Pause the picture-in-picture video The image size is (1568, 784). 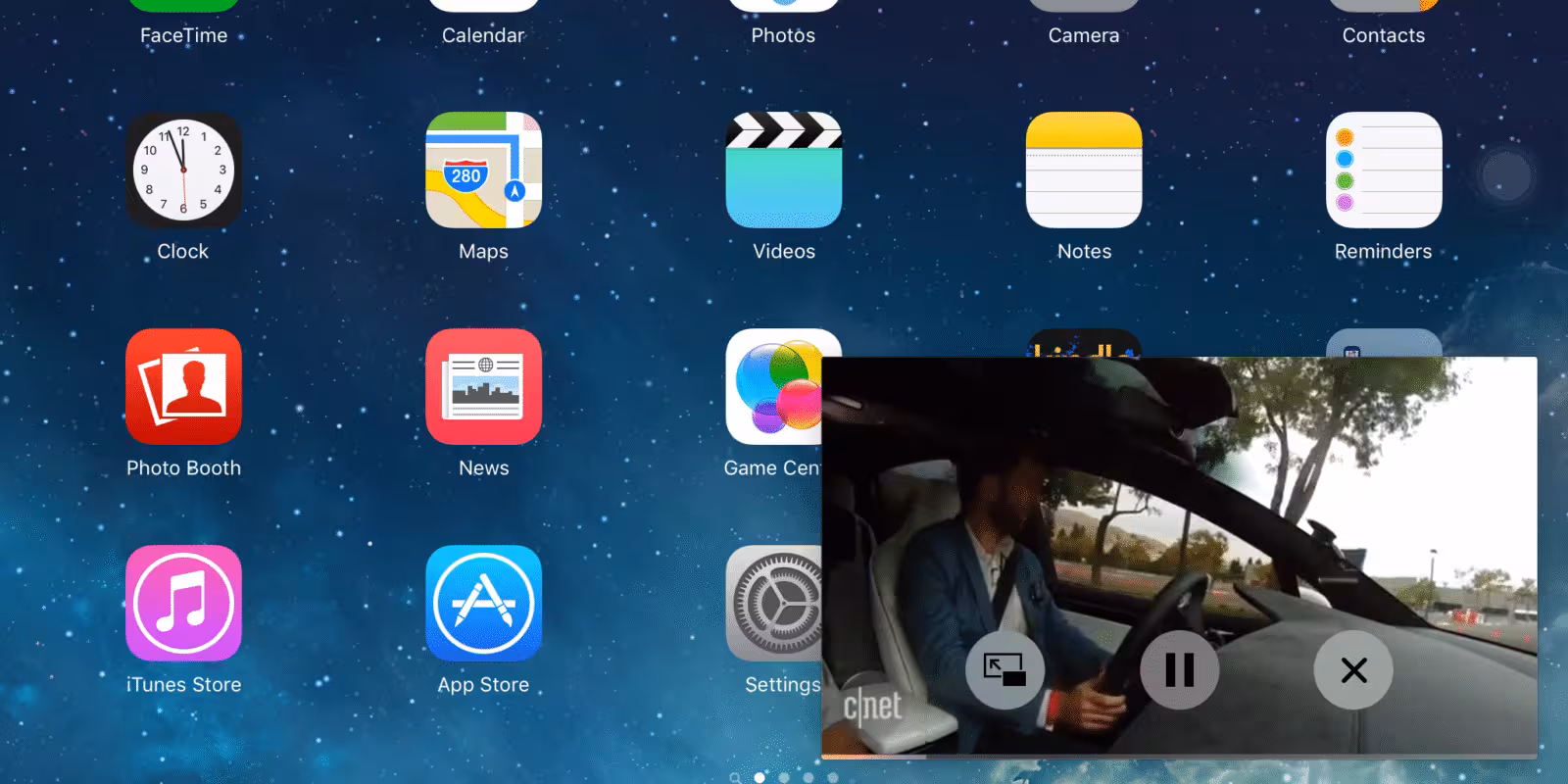point(1179,670)
